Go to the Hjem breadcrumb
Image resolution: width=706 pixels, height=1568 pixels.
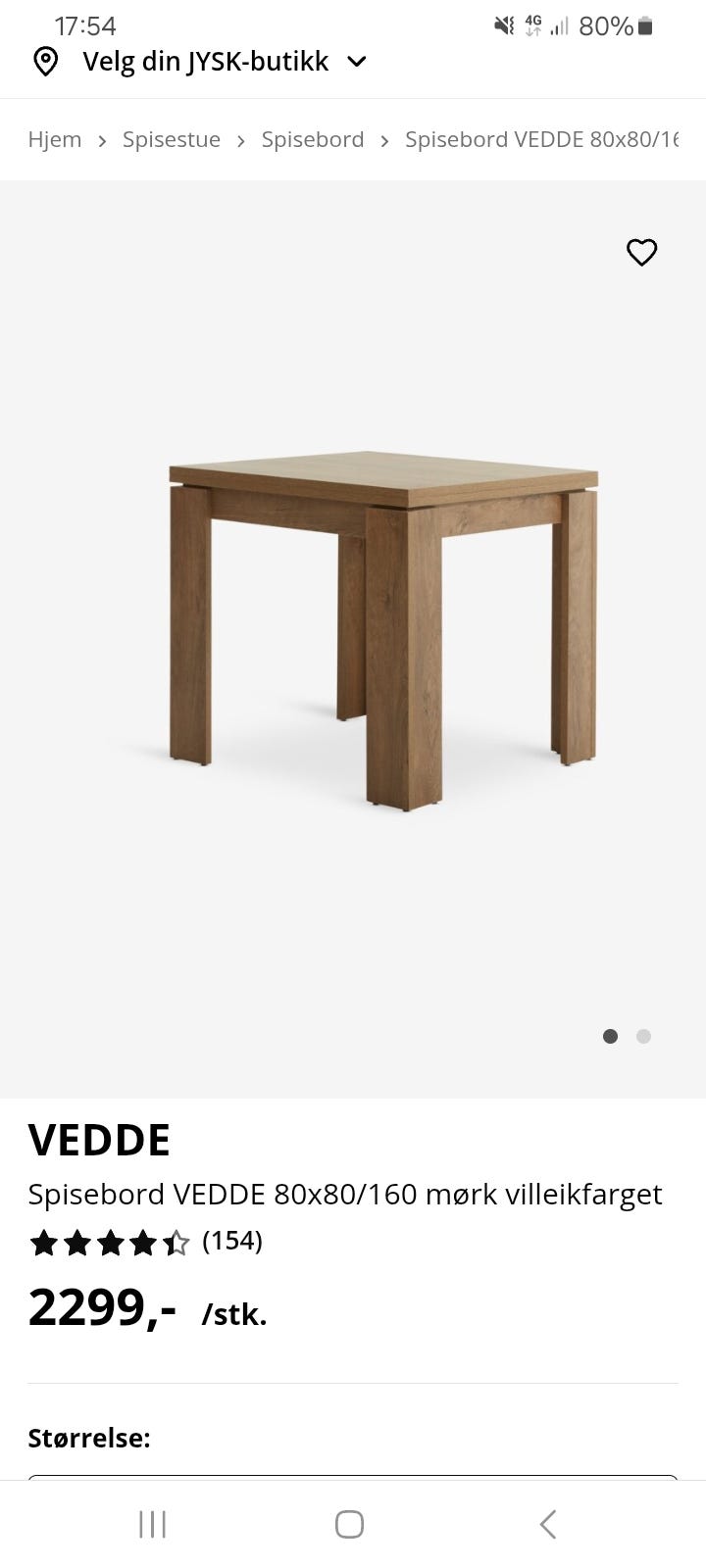click(x=55, y=139)
